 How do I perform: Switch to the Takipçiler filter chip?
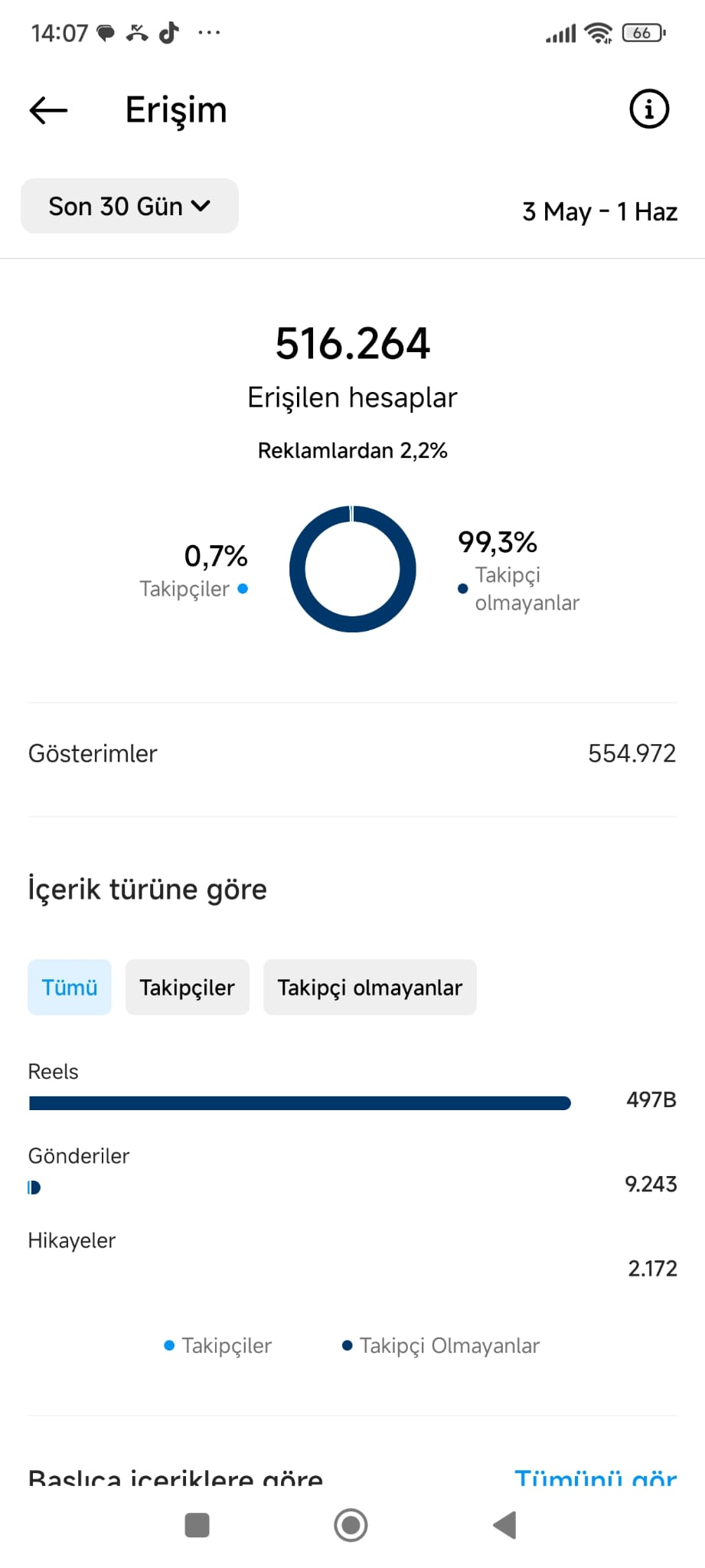coord(188,987)
